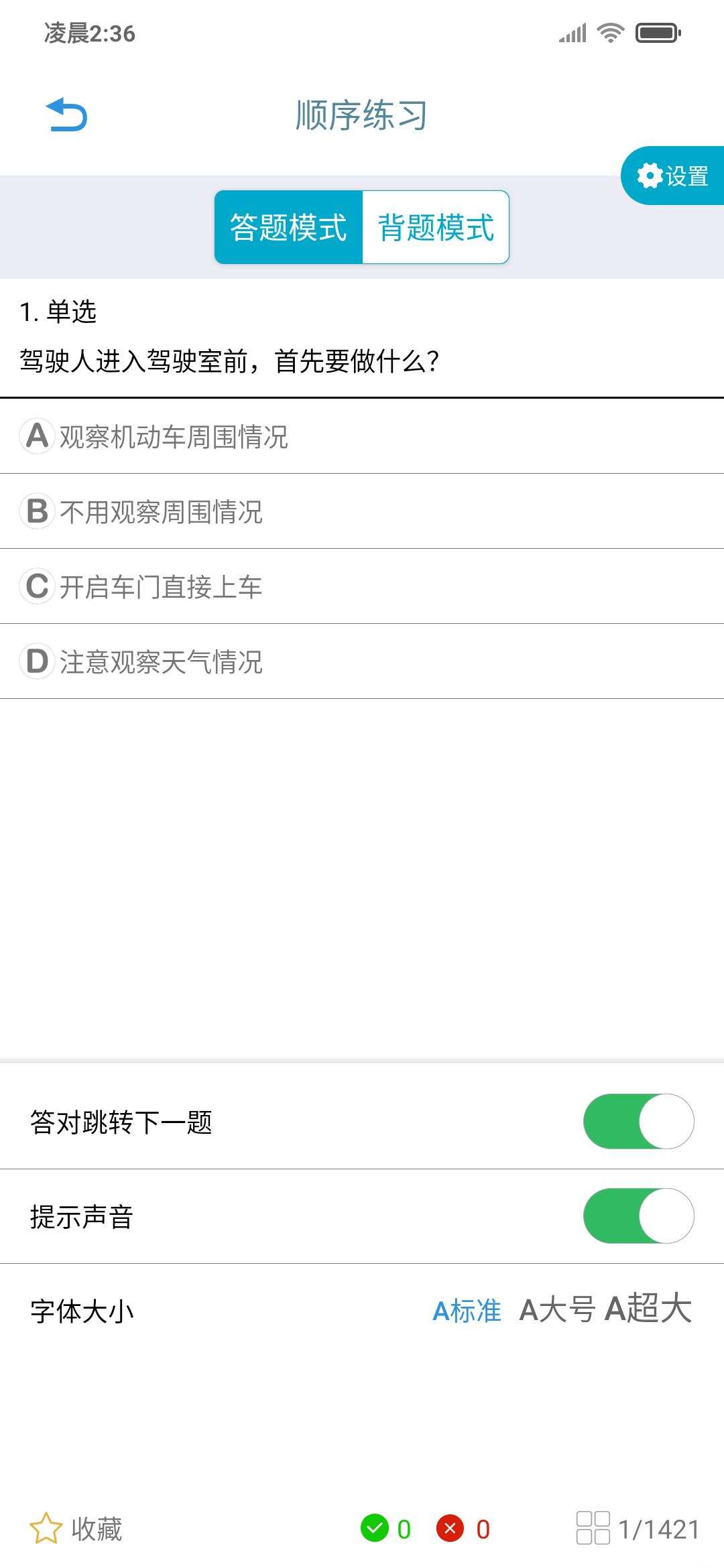724x1568 pixels.
Task: Turn off the 提示声音 switch
Action: [638, 1216]
